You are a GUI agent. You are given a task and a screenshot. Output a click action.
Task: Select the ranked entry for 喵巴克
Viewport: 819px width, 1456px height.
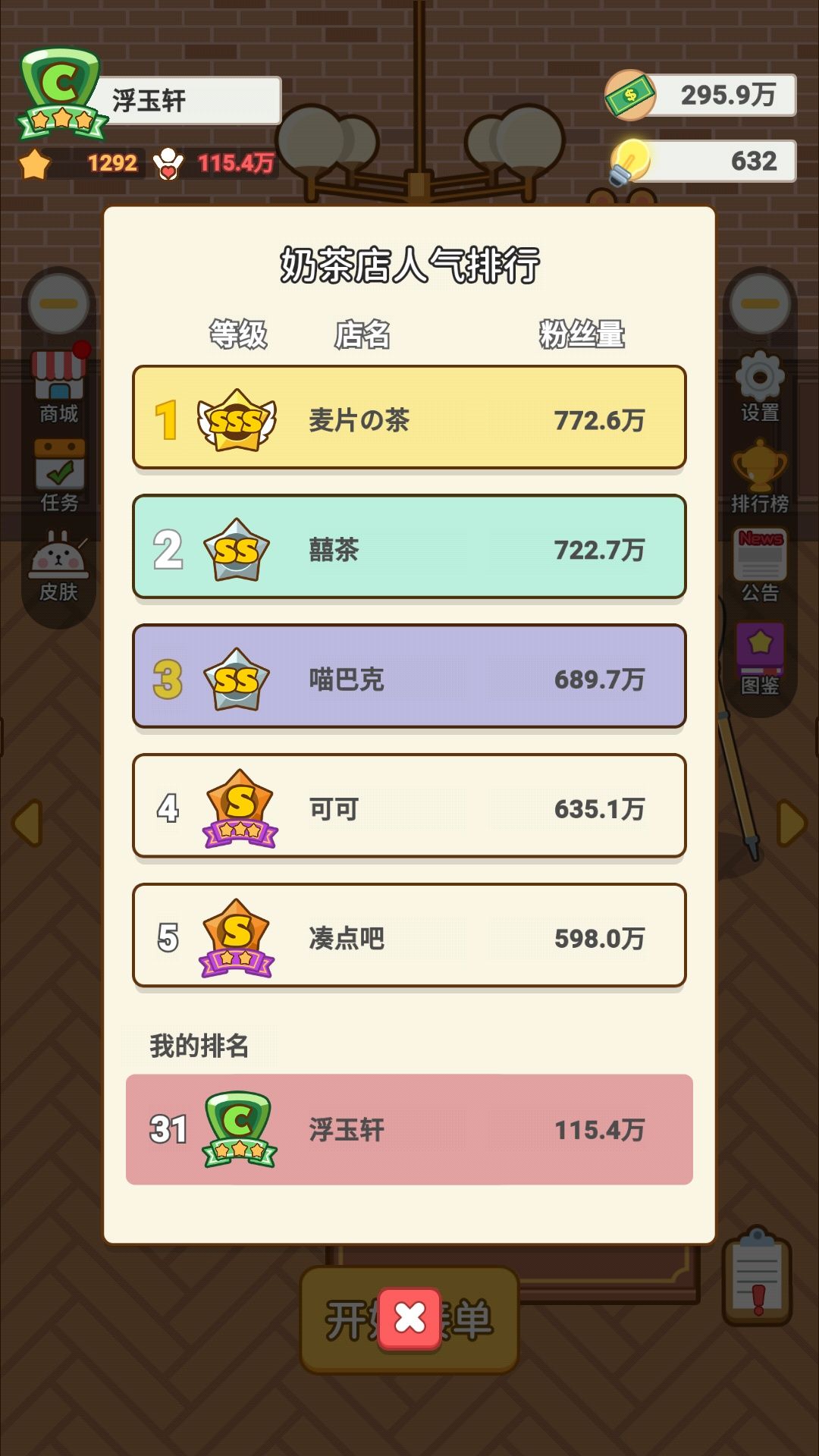(x=409, y=676)
